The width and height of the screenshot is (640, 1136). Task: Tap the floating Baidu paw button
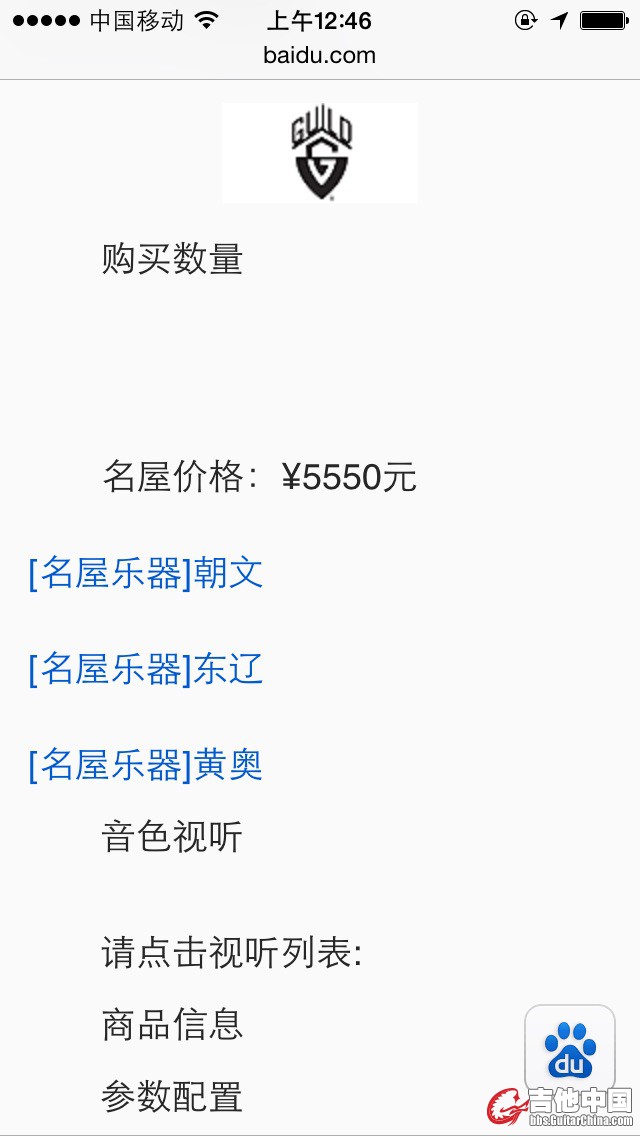570,1049
